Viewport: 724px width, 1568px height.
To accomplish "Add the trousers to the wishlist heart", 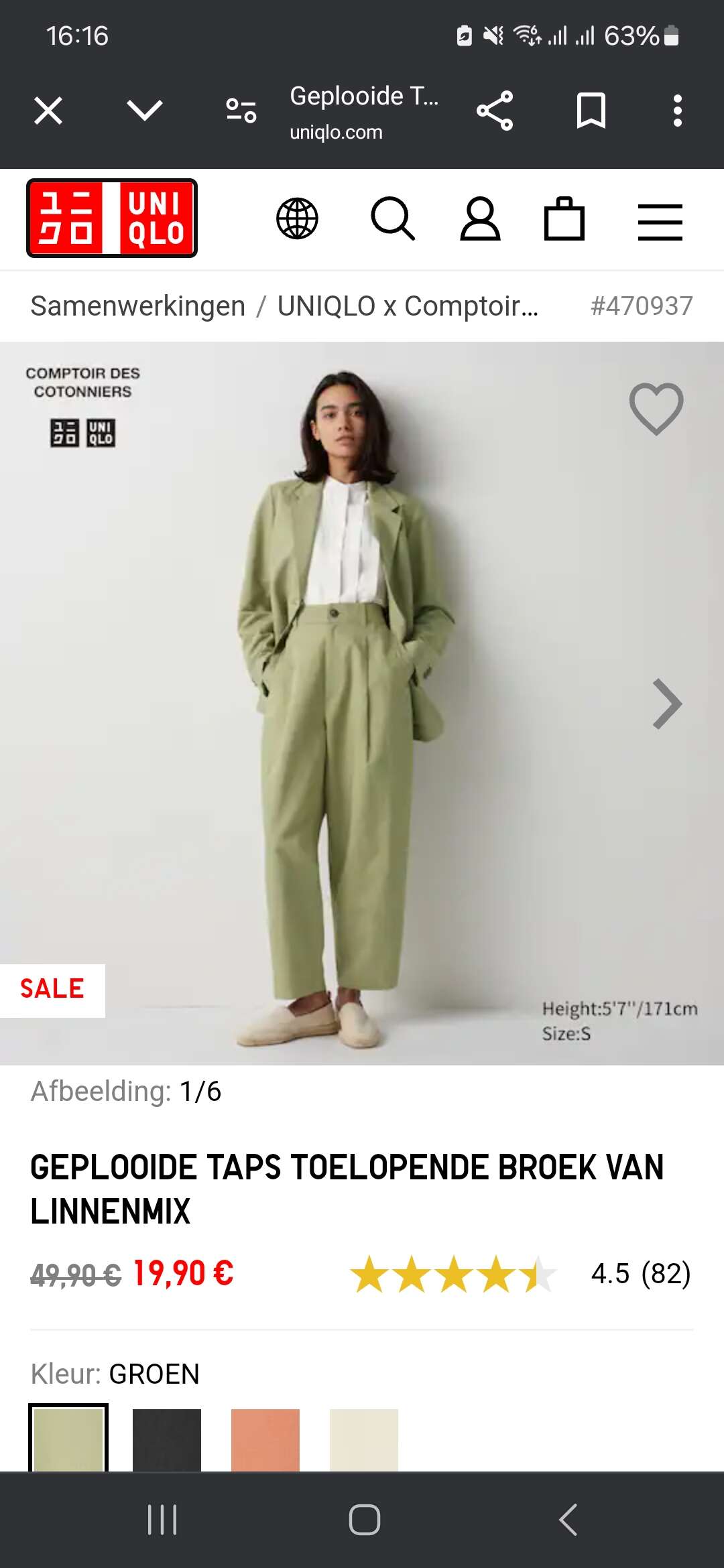I will pos(656,408).
